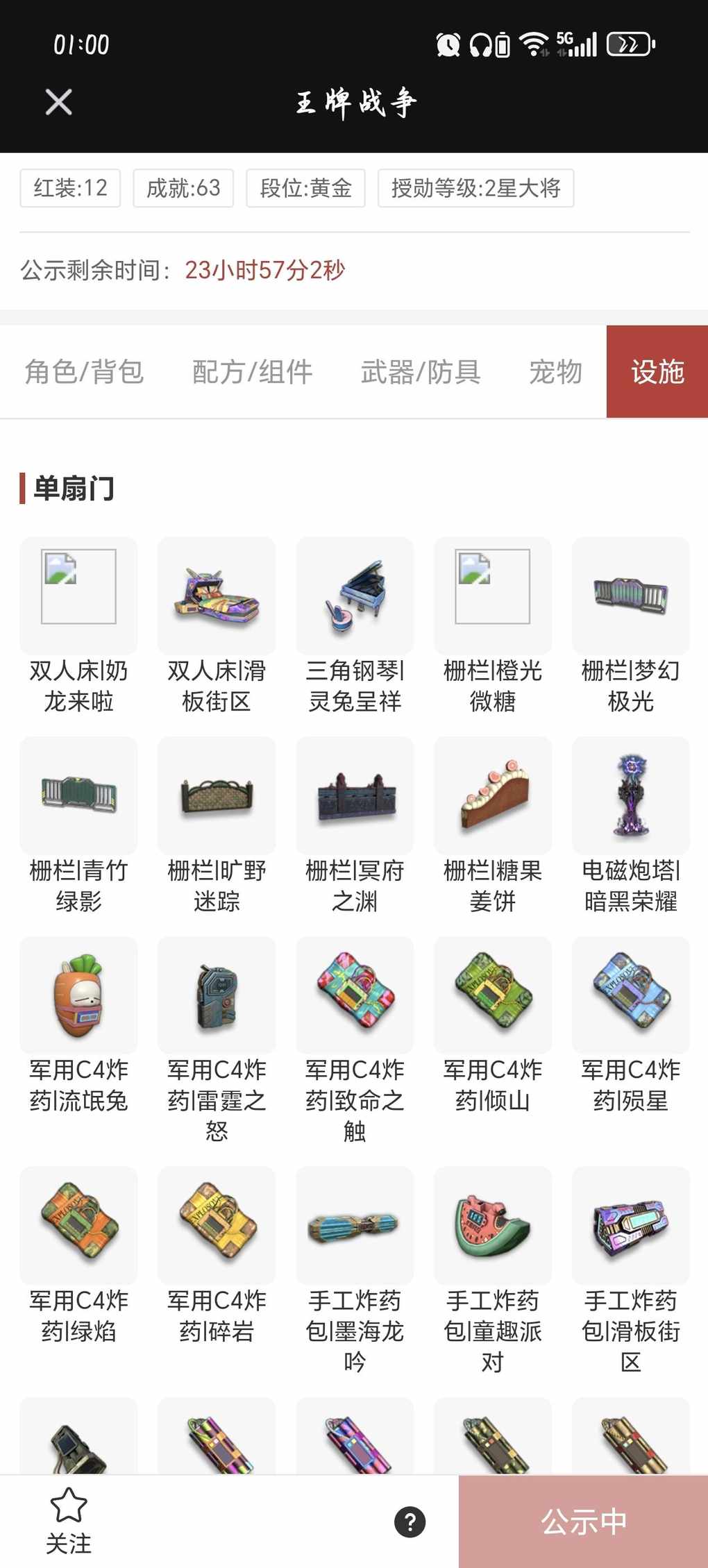Image resolution: width=708 pixels, height=1568 pixels.
Task: Switch to the 宠物 tab
Action: tap(555, 372)
